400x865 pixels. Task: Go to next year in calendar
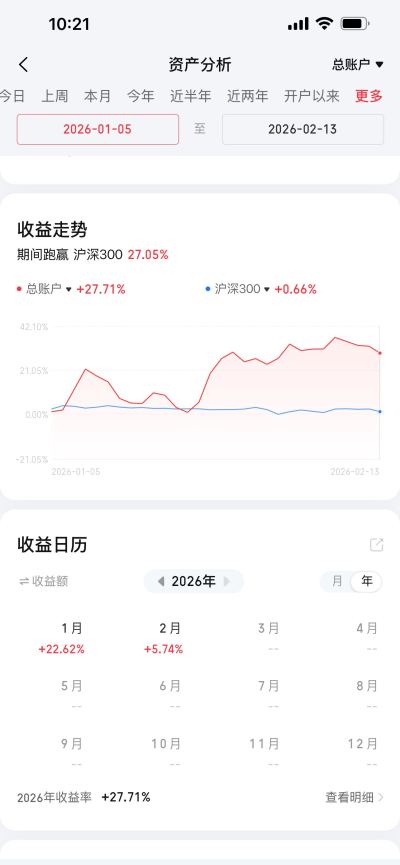pyautogui.click(x=226, y=581)
